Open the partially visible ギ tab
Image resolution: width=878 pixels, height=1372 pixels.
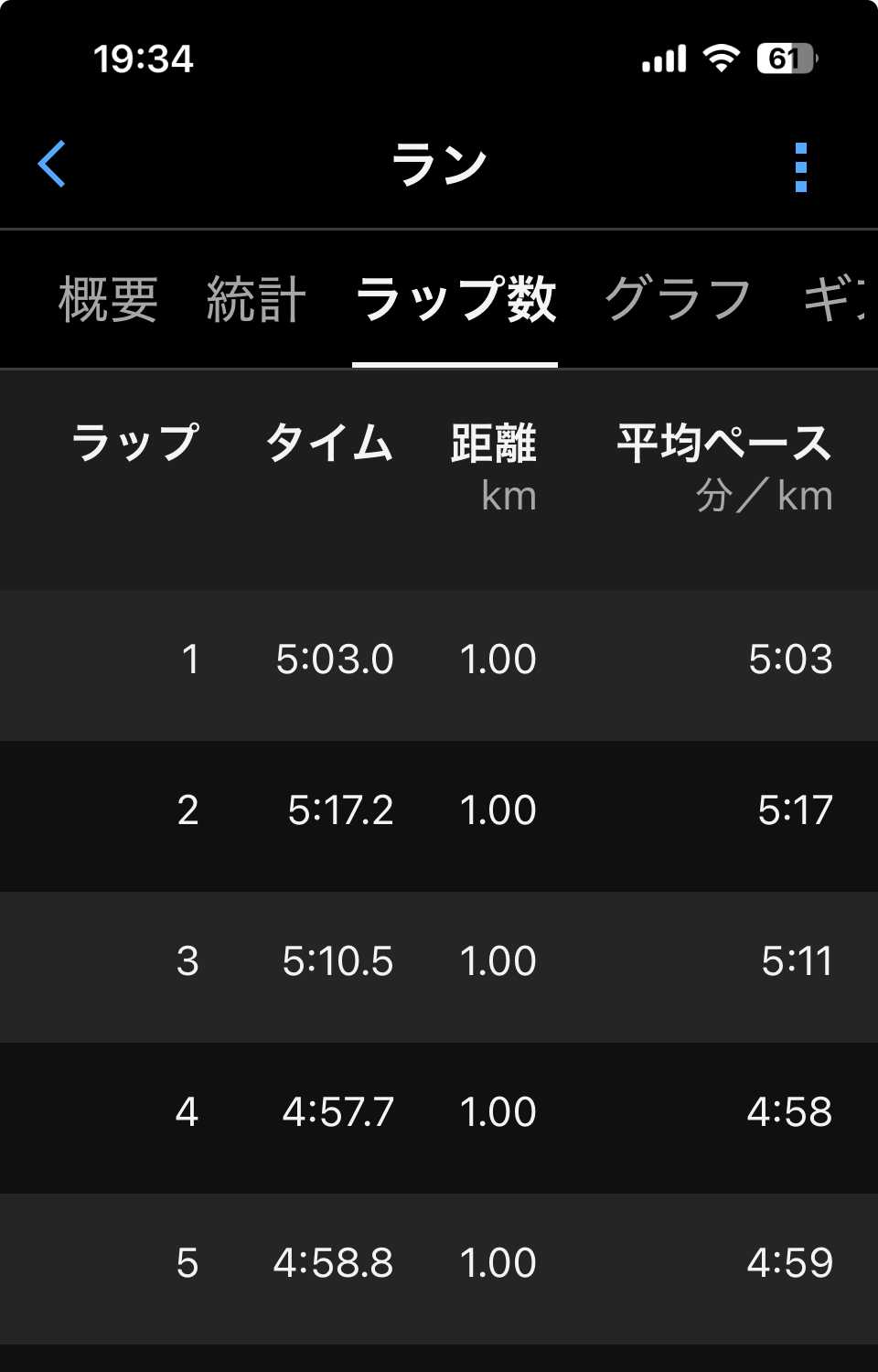coord(834,299)
